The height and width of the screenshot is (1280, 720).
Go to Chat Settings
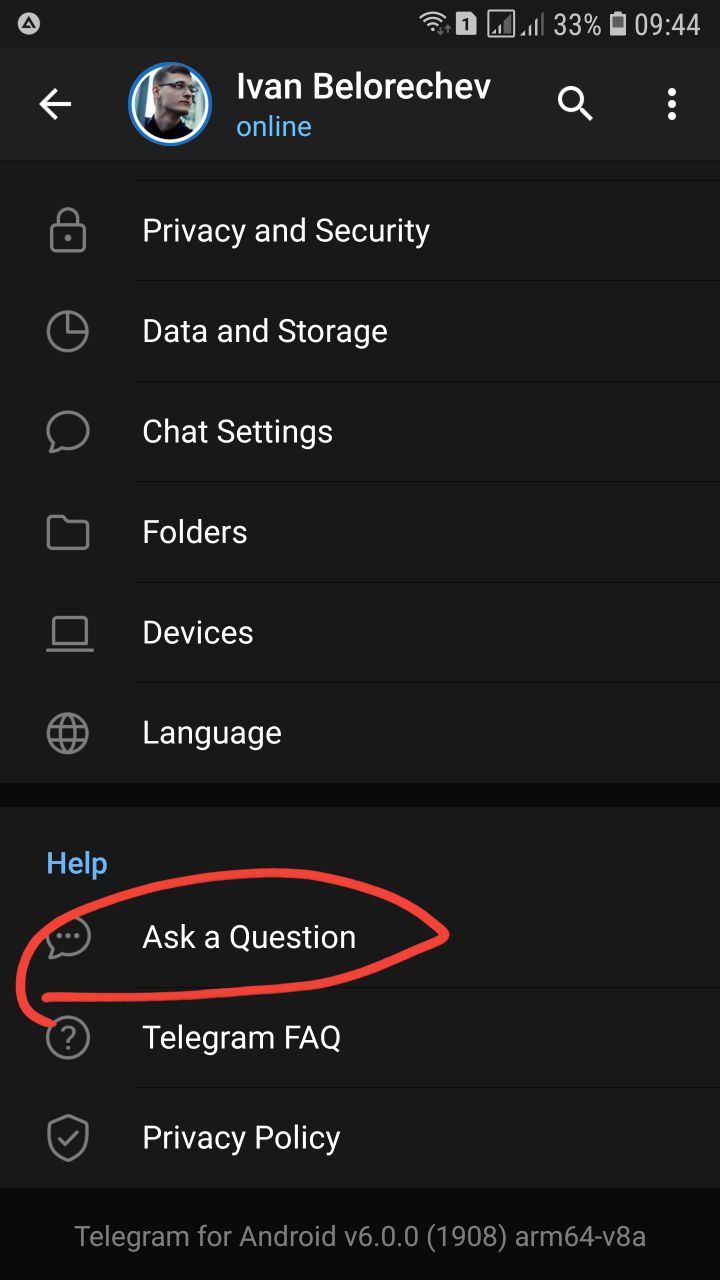point(360,432)
